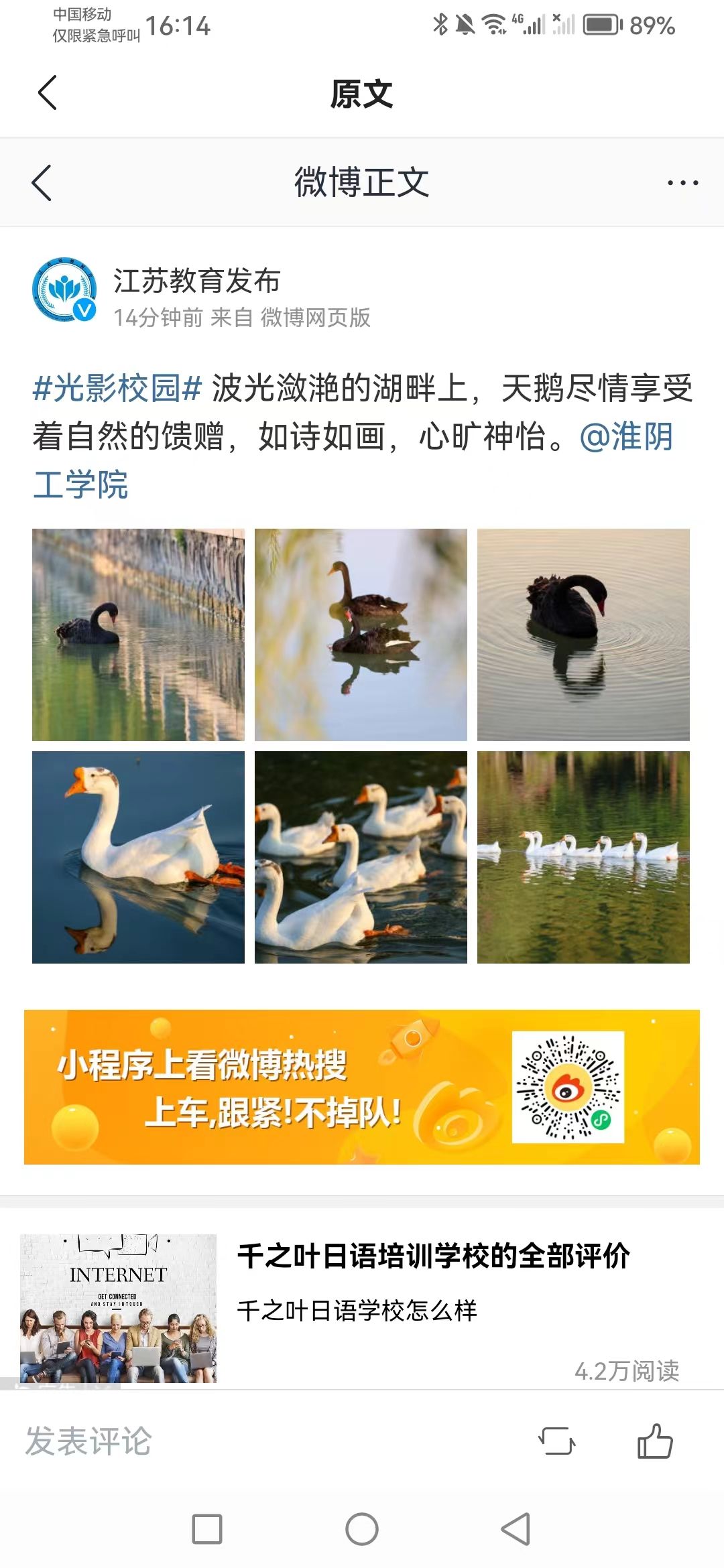Repost this Weibo post
Screen dimensions: 724x1568
pyautogui.click(x=556, y=1441)
